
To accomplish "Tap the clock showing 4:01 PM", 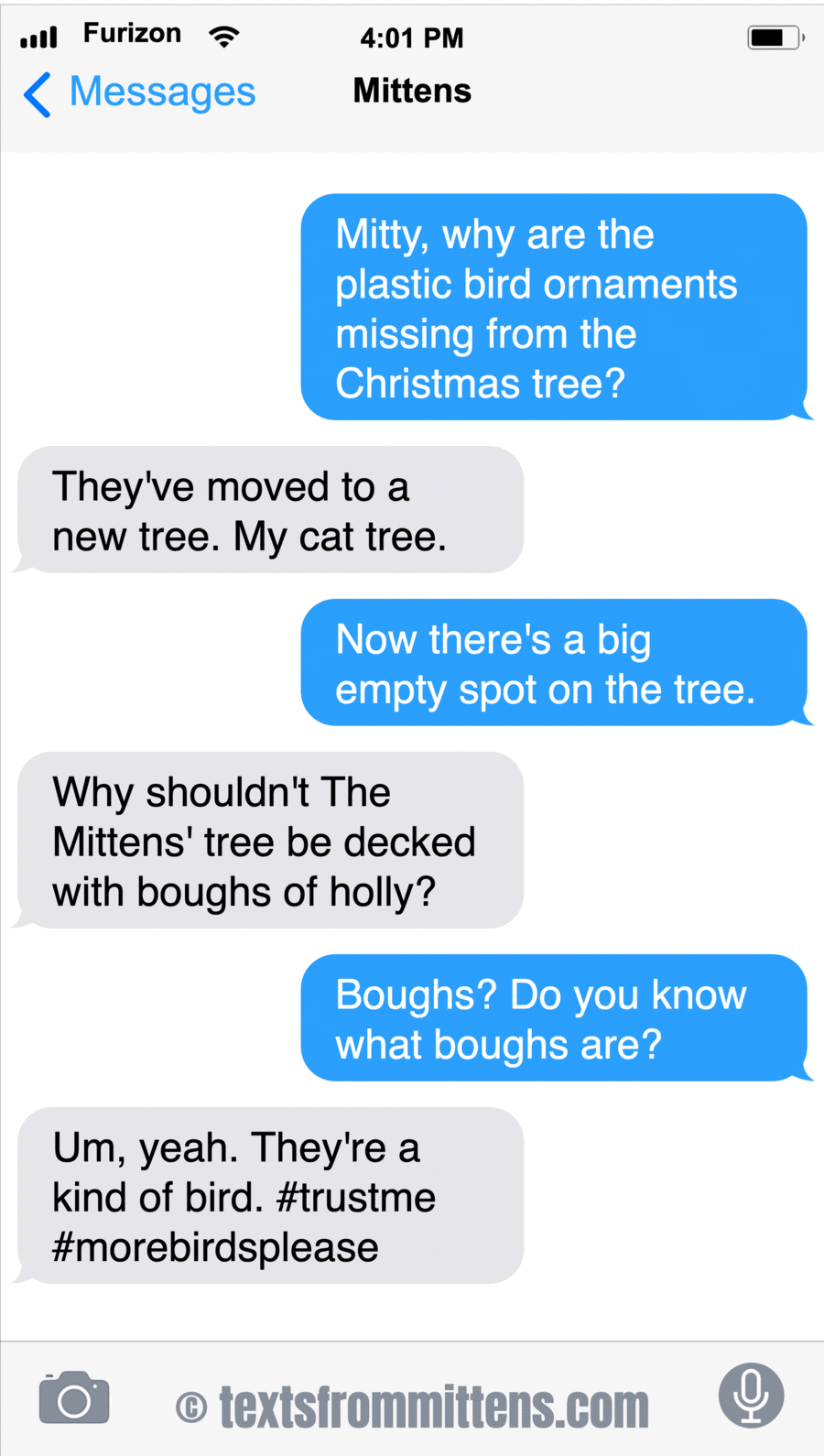I will [x=412, y=38].
